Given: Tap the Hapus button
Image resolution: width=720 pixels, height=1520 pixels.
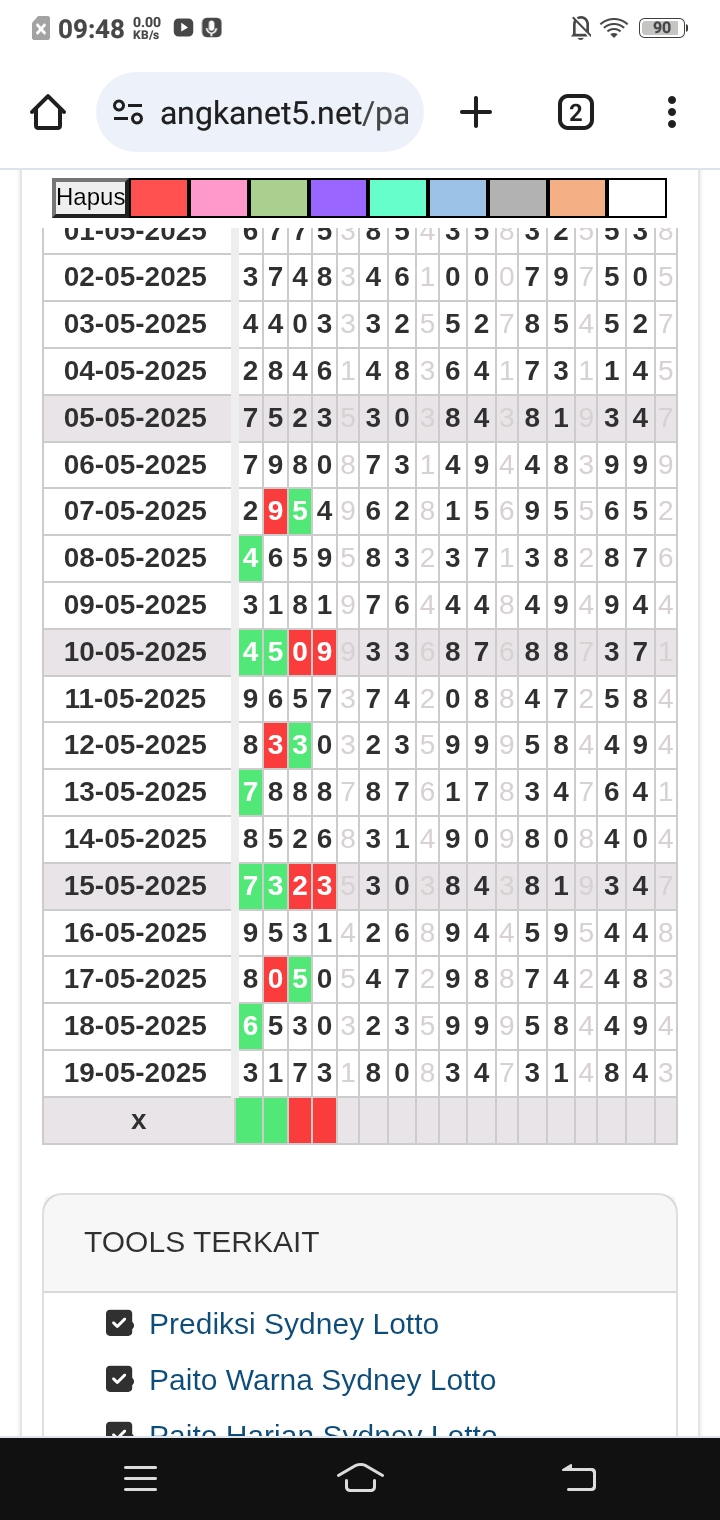Looking at the screenshot, I should [x=91, y=198].
